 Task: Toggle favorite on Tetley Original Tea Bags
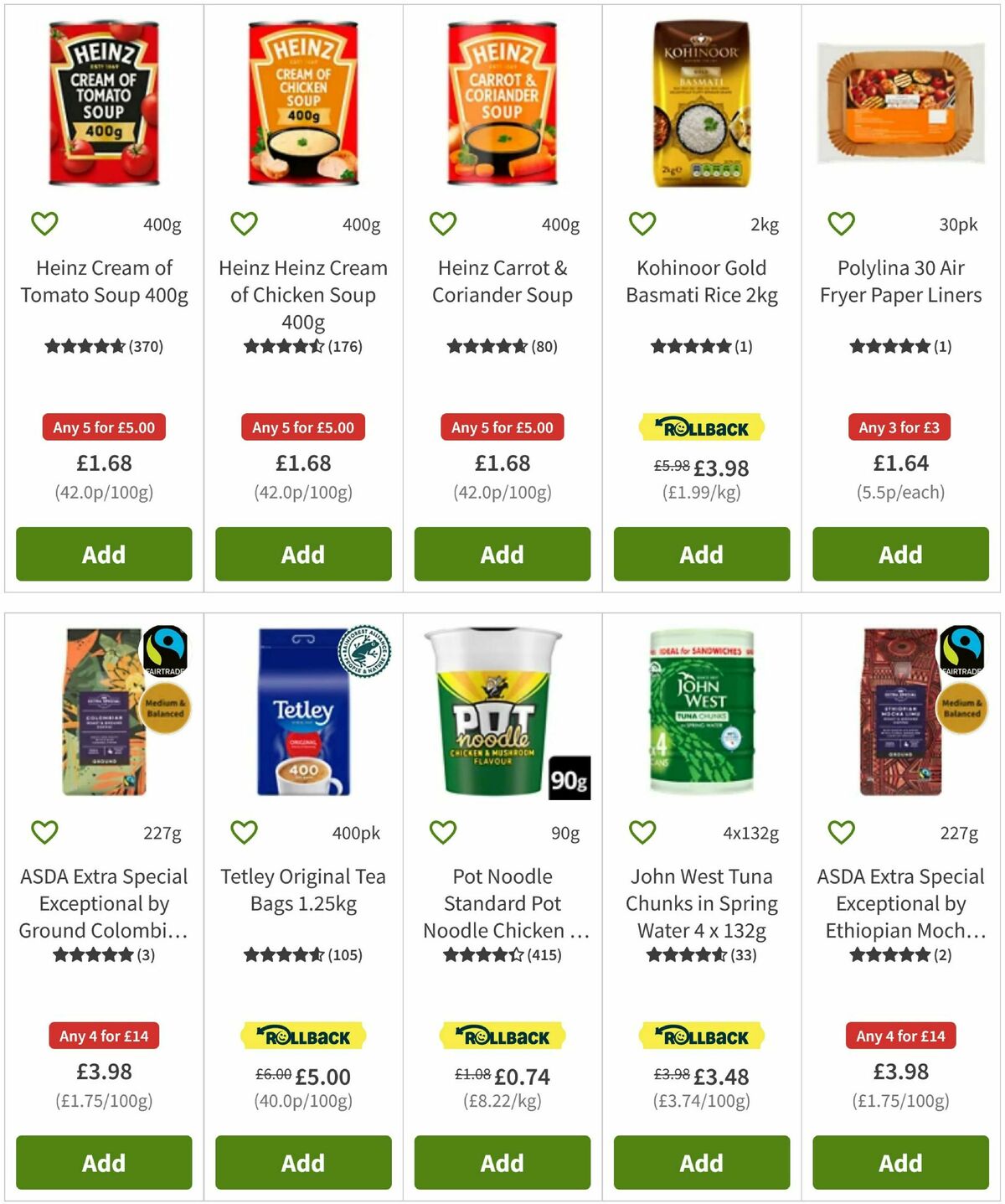243,832
